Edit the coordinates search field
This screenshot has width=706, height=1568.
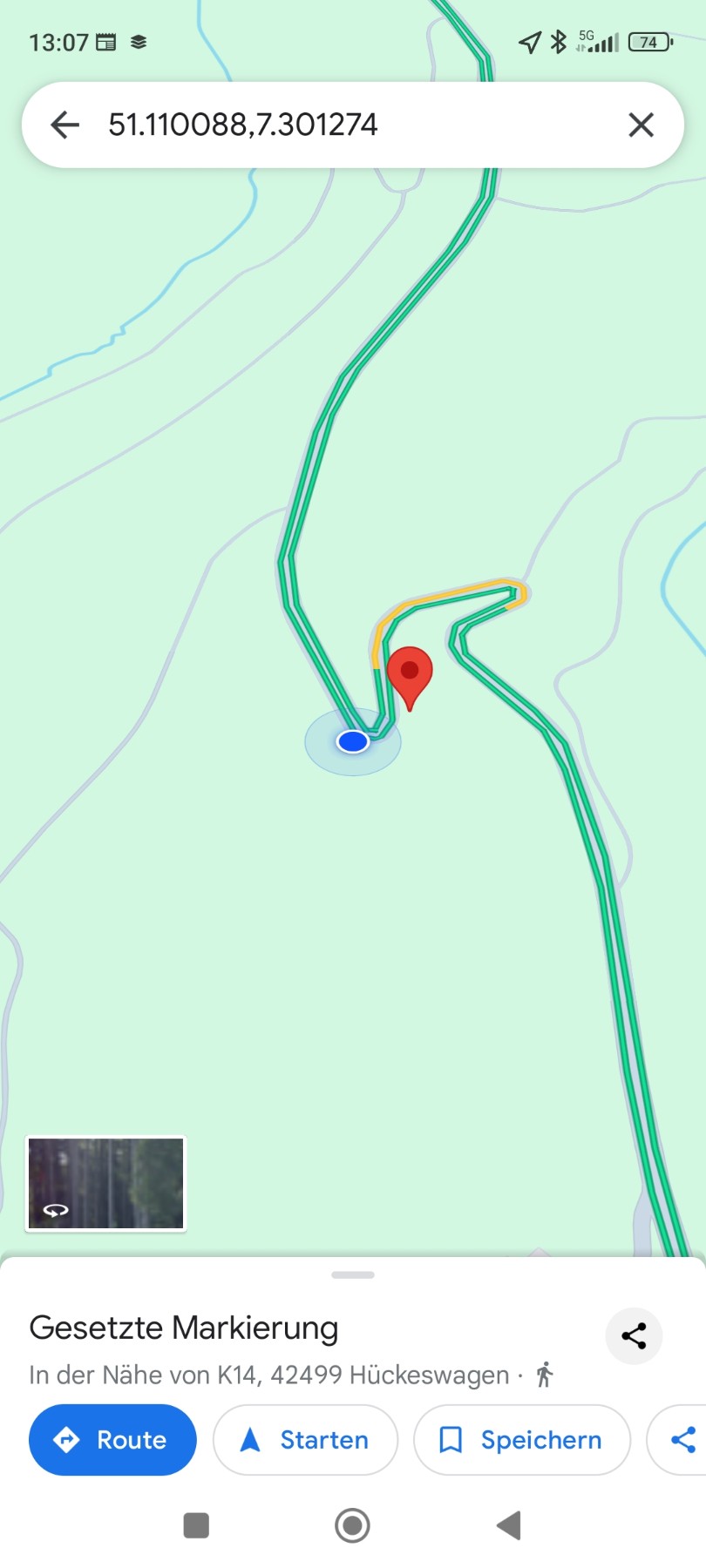349,125
